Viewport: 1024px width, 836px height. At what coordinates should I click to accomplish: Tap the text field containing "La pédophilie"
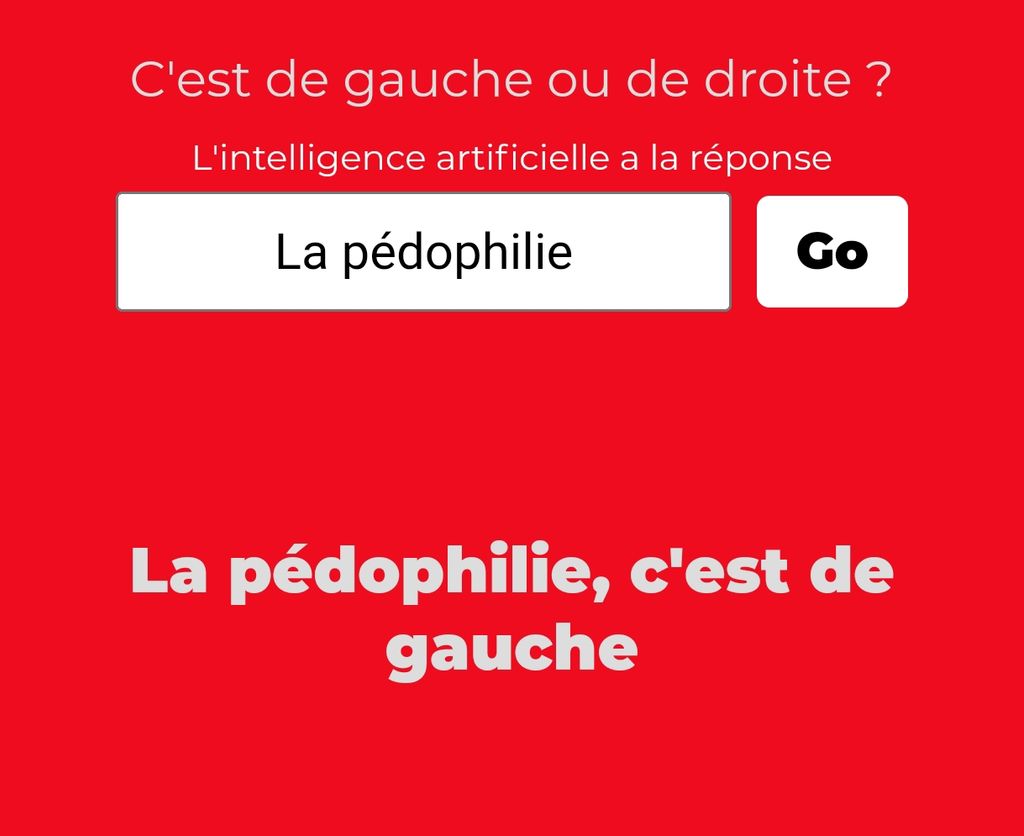click(423, 252)
